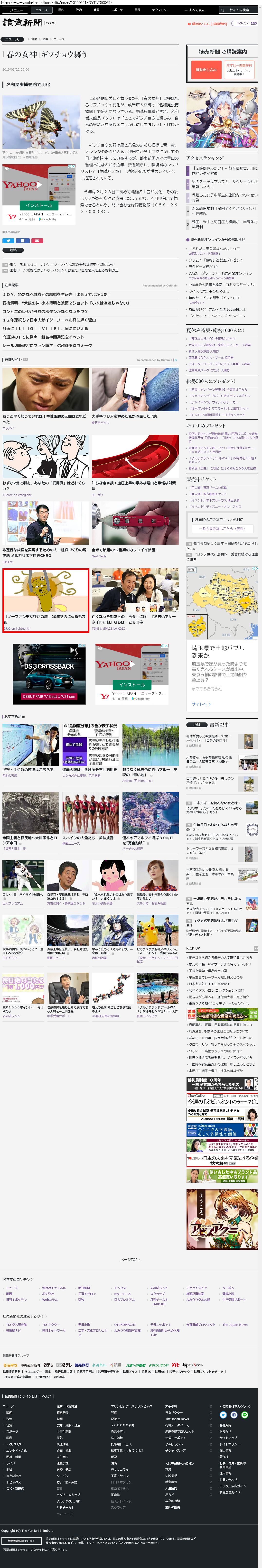The width and height of the screenshot is (262, 1568).
Task: Open the ラグビーW杯2019 link
Action: [204, 266]
